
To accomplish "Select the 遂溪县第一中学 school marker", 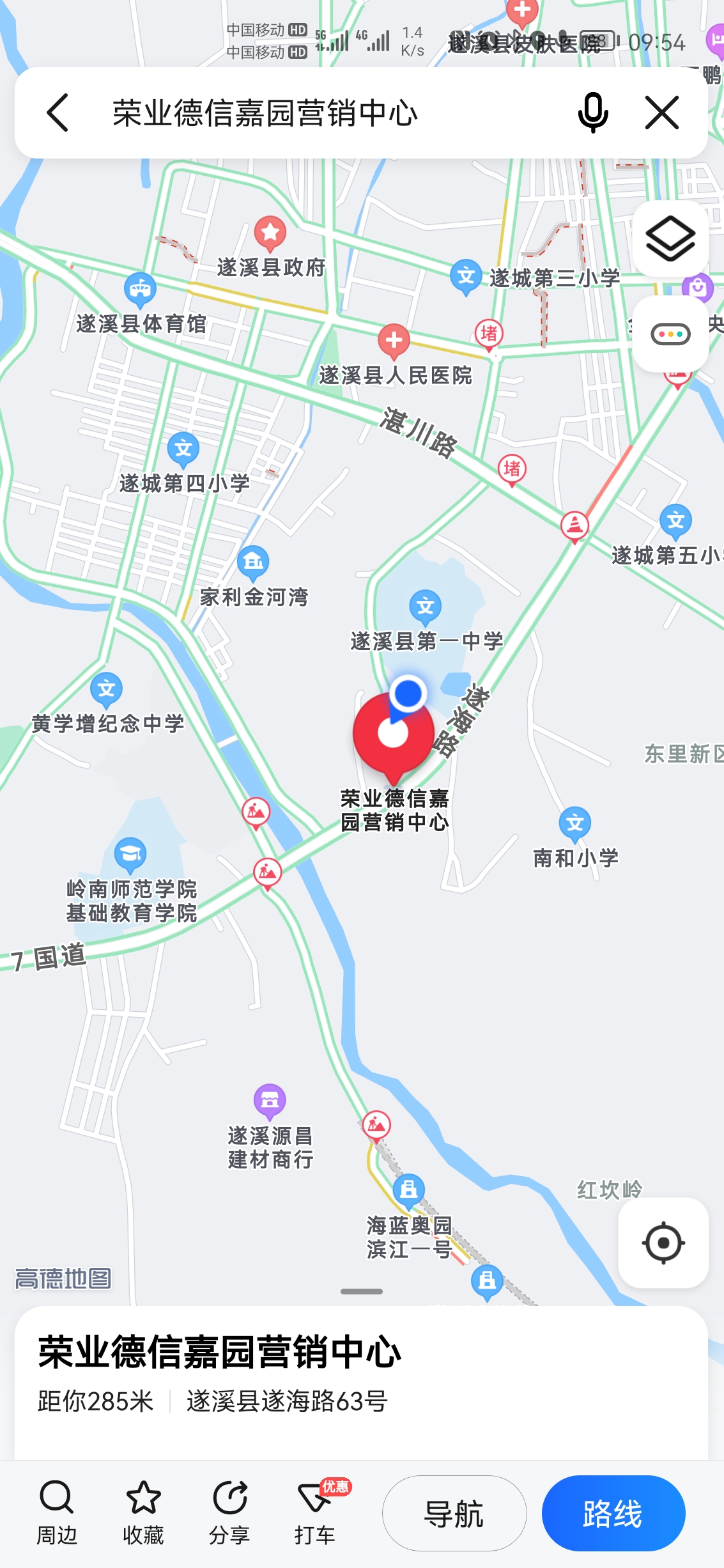I will coord(426,607).
